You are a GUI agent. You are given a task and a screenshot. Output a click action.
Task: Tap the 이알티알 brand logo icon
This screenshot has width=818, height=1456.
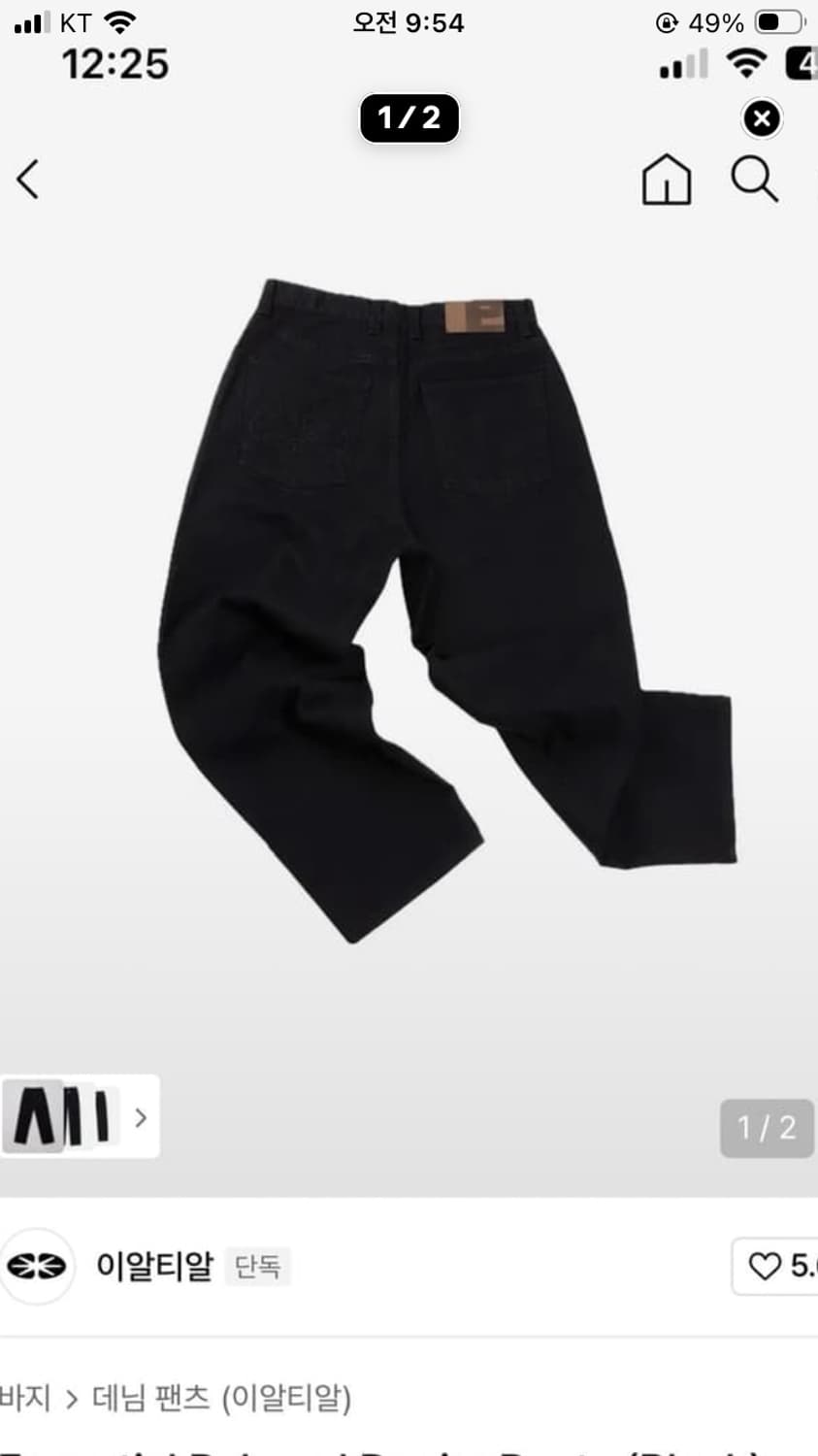tap(38, 1267)
